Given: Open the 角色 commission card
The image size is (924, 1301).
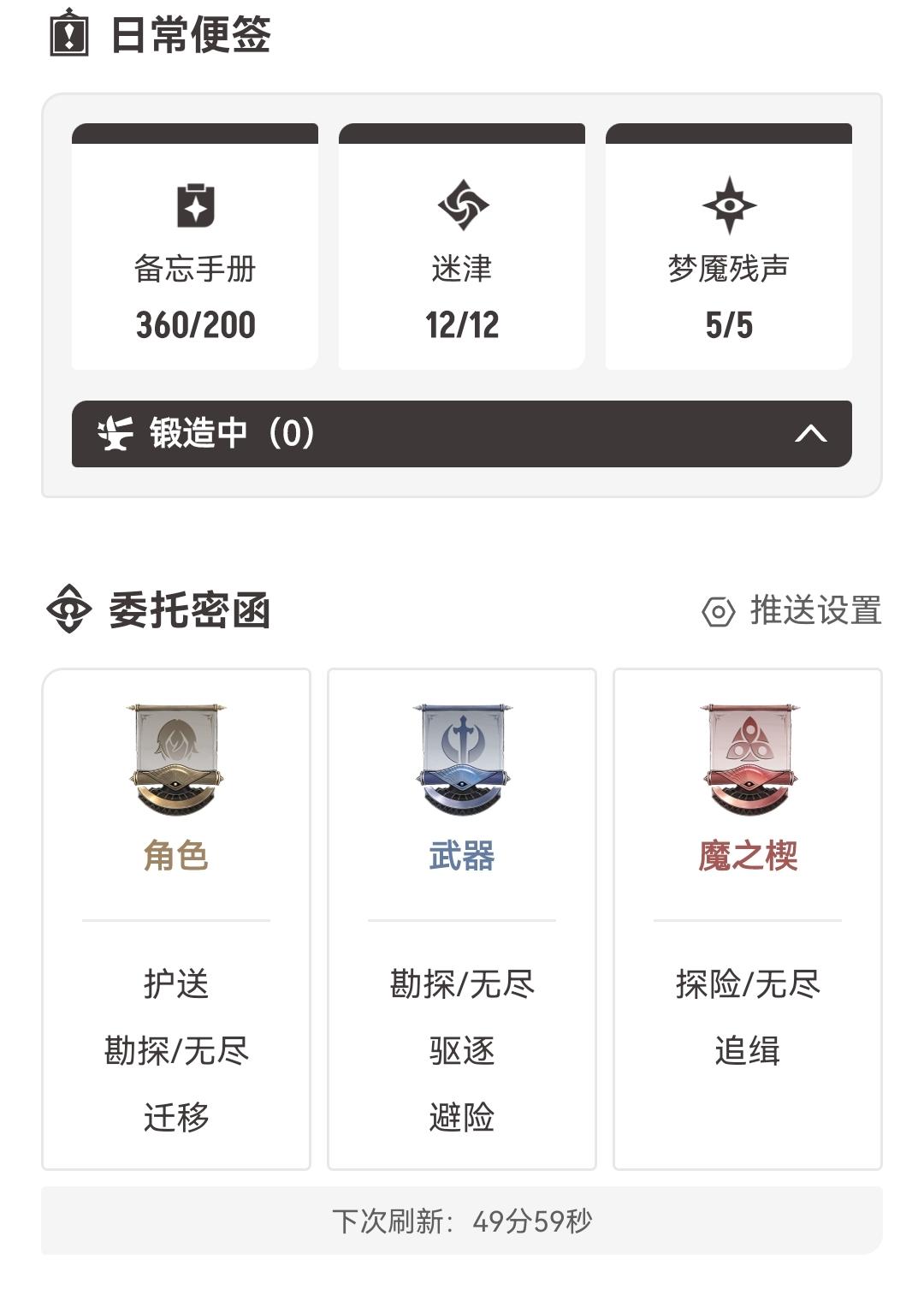Looking at the screenshot, I should 176,918.
